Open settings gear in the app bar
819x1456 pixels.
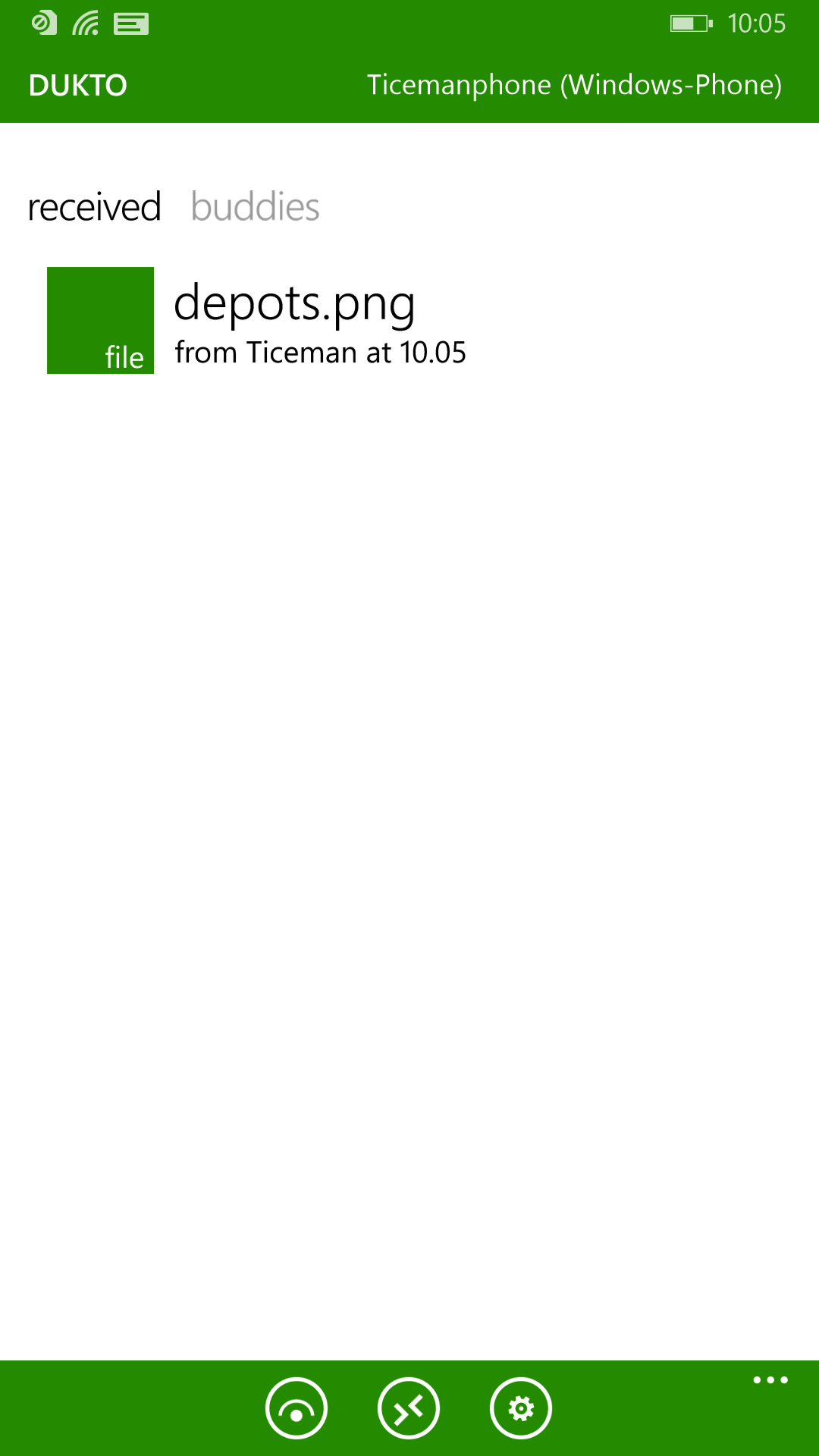(521, 1408)
